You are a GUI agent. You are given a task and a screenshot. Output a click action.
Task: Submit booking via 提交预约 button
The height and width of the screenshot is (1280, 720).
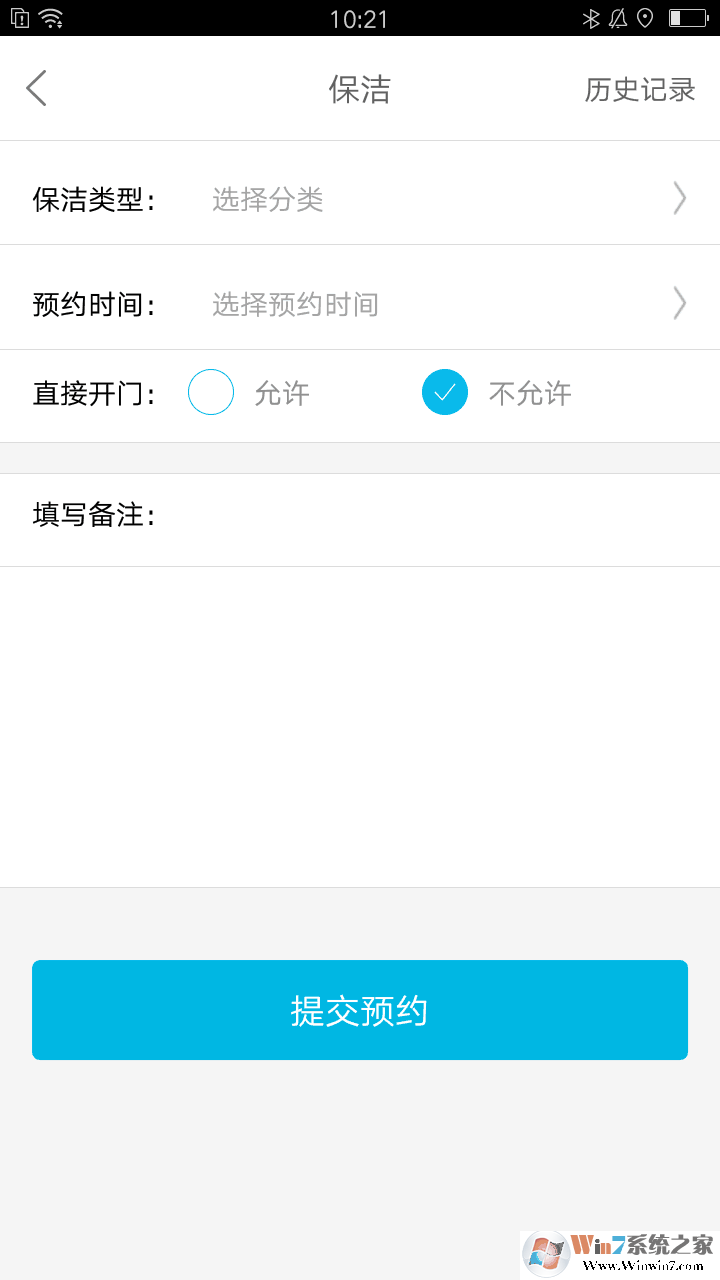[x=360, y=1010]
